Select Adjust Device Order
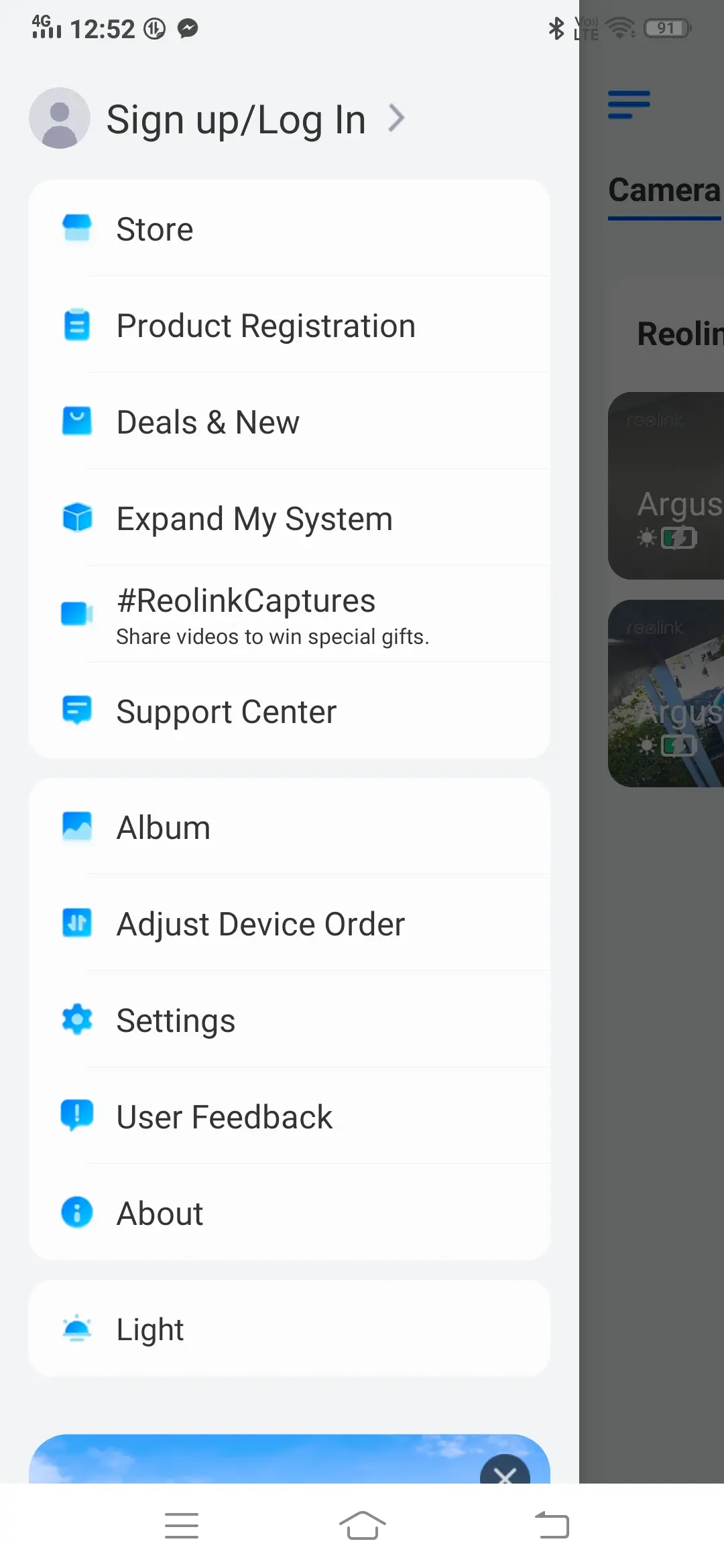The width and height of the screenshot is (724, 1568). click(290, 923)
